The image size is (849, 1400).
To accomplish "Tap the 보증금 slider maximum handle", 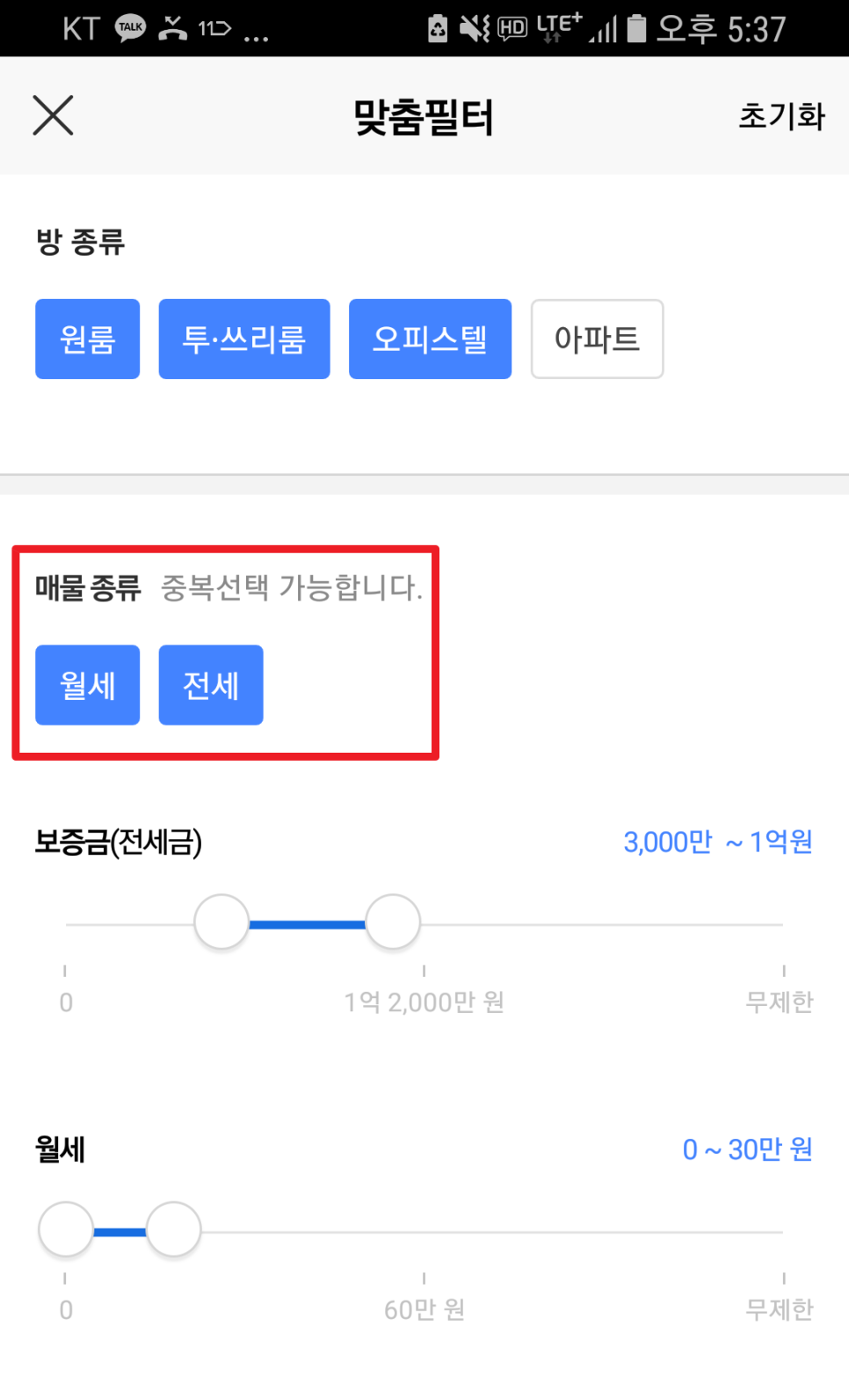I will [x=393, y=922].
